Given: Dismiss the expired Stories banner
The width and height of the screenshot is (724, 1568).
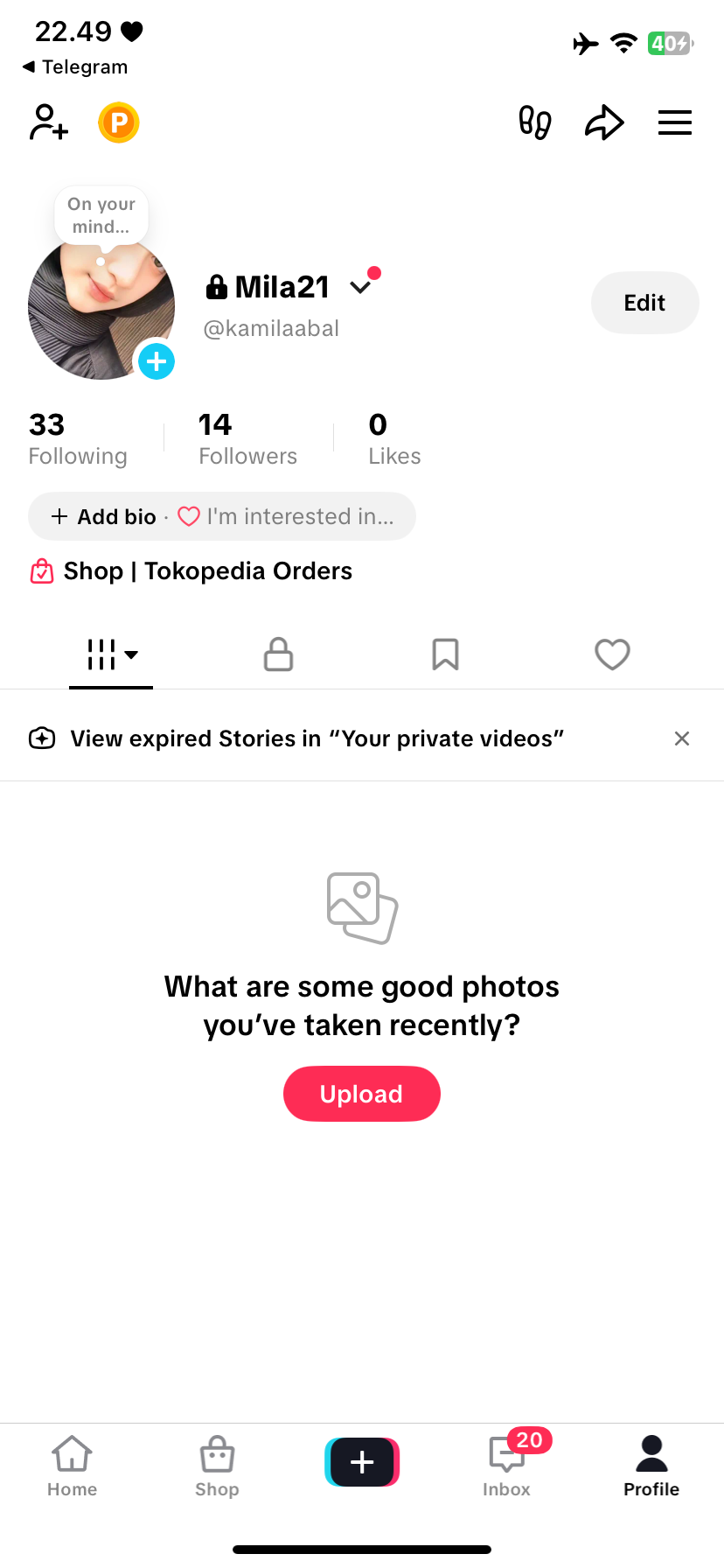Looking at the screenshot, I should coord(682,738).
